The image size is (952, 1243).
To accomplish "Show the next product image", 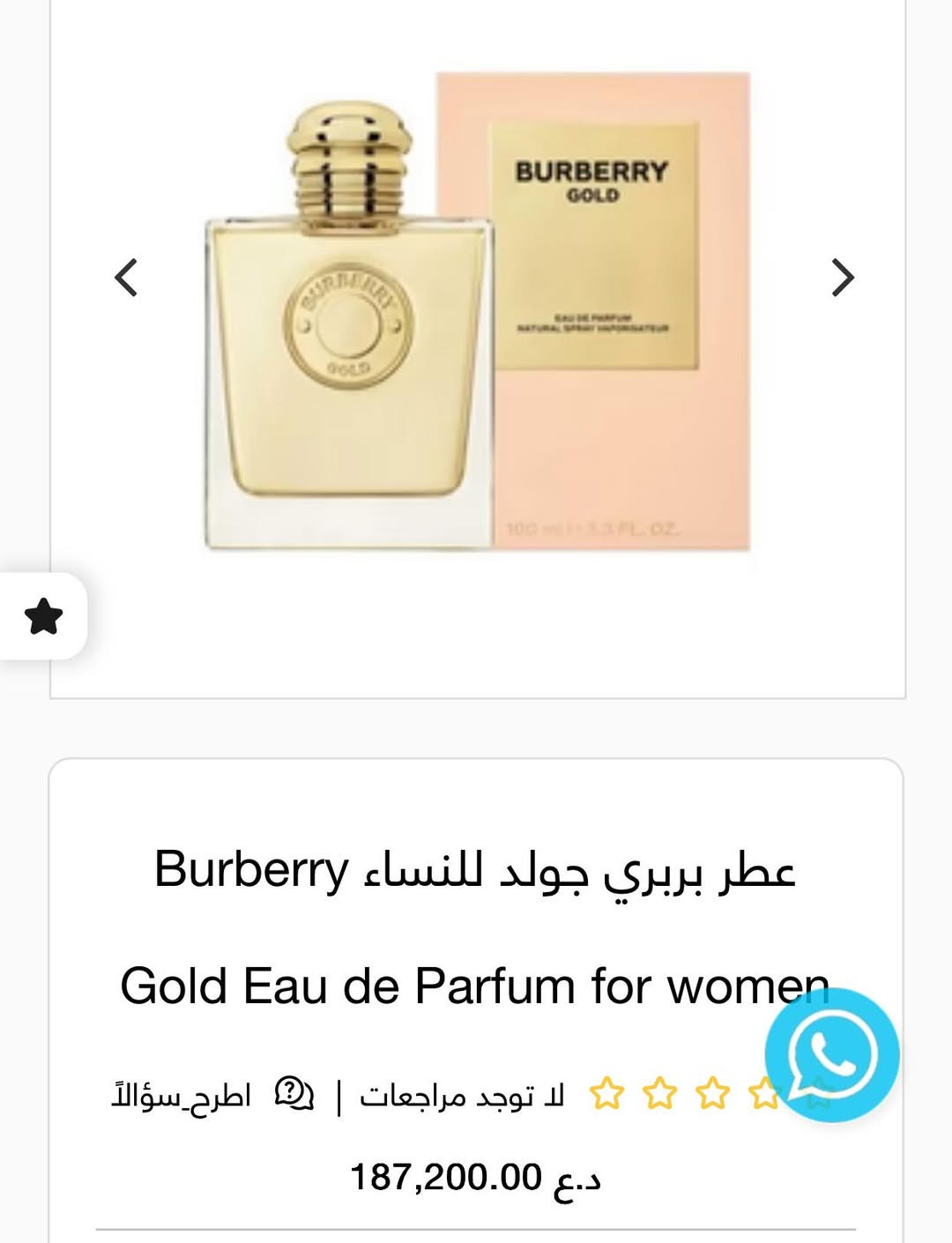I will pyautogui.click(x=843, y=278).
